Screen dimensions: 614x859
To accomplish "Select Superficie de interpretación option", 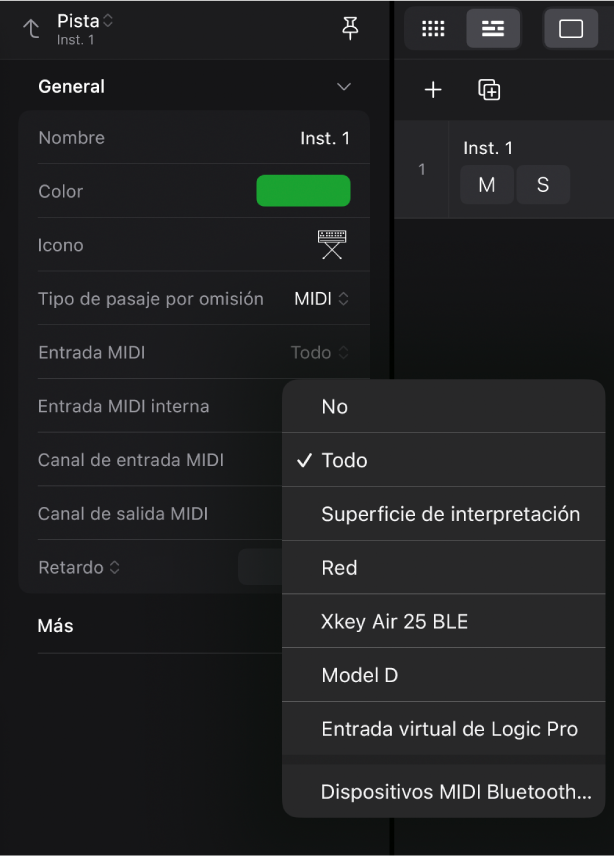I will point(450,514).
